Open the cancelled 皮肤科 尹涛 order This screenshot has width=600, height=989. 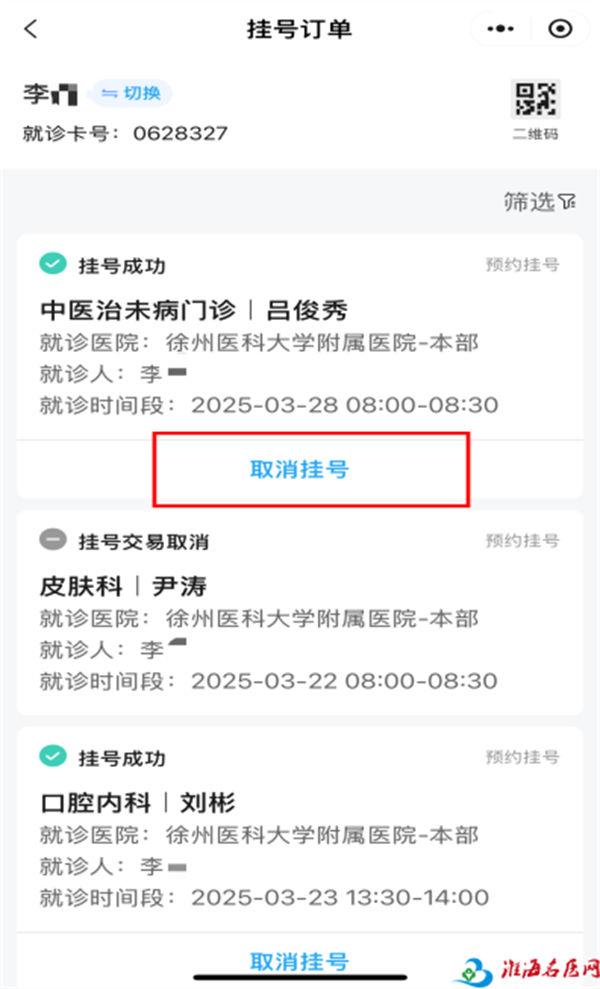click(300, 612)
